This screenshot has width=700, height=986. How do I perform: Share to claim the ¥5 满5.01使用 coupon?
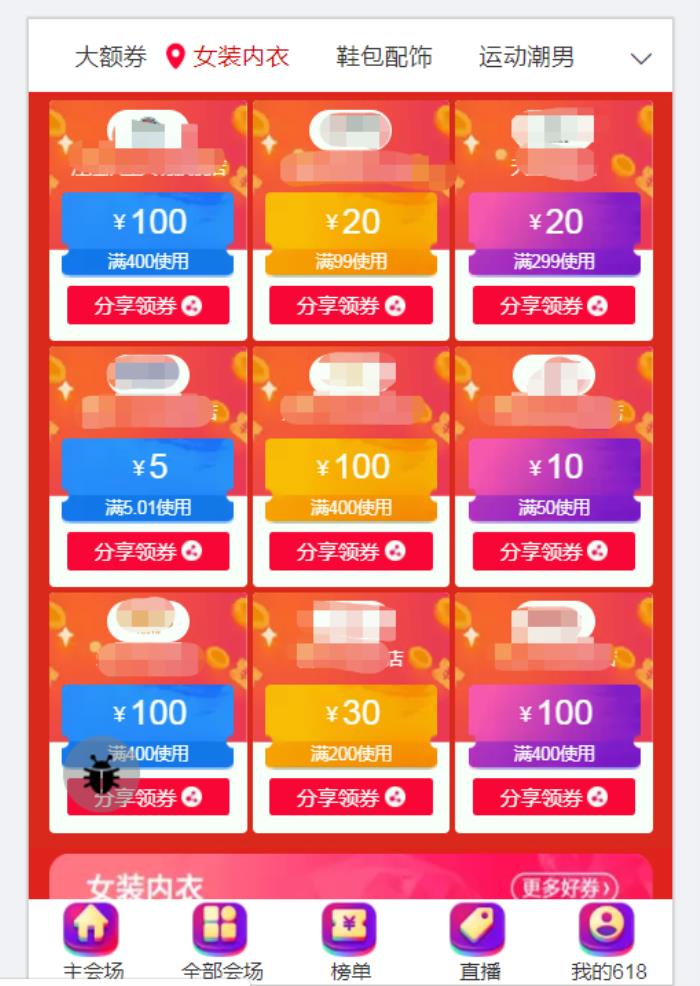click(x=148, y=552)
